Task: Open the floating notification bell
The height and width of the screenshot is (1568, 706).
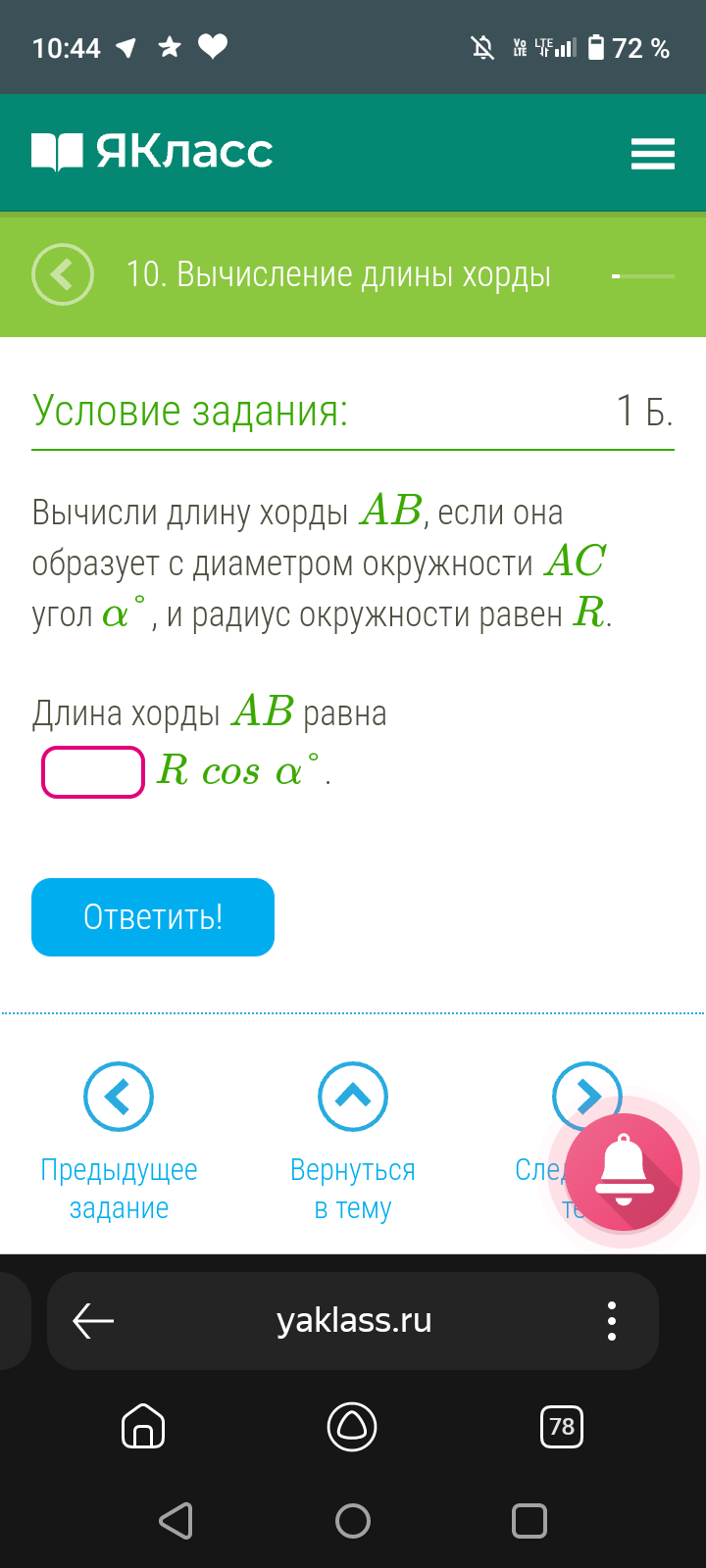Action: (624, 1171)
